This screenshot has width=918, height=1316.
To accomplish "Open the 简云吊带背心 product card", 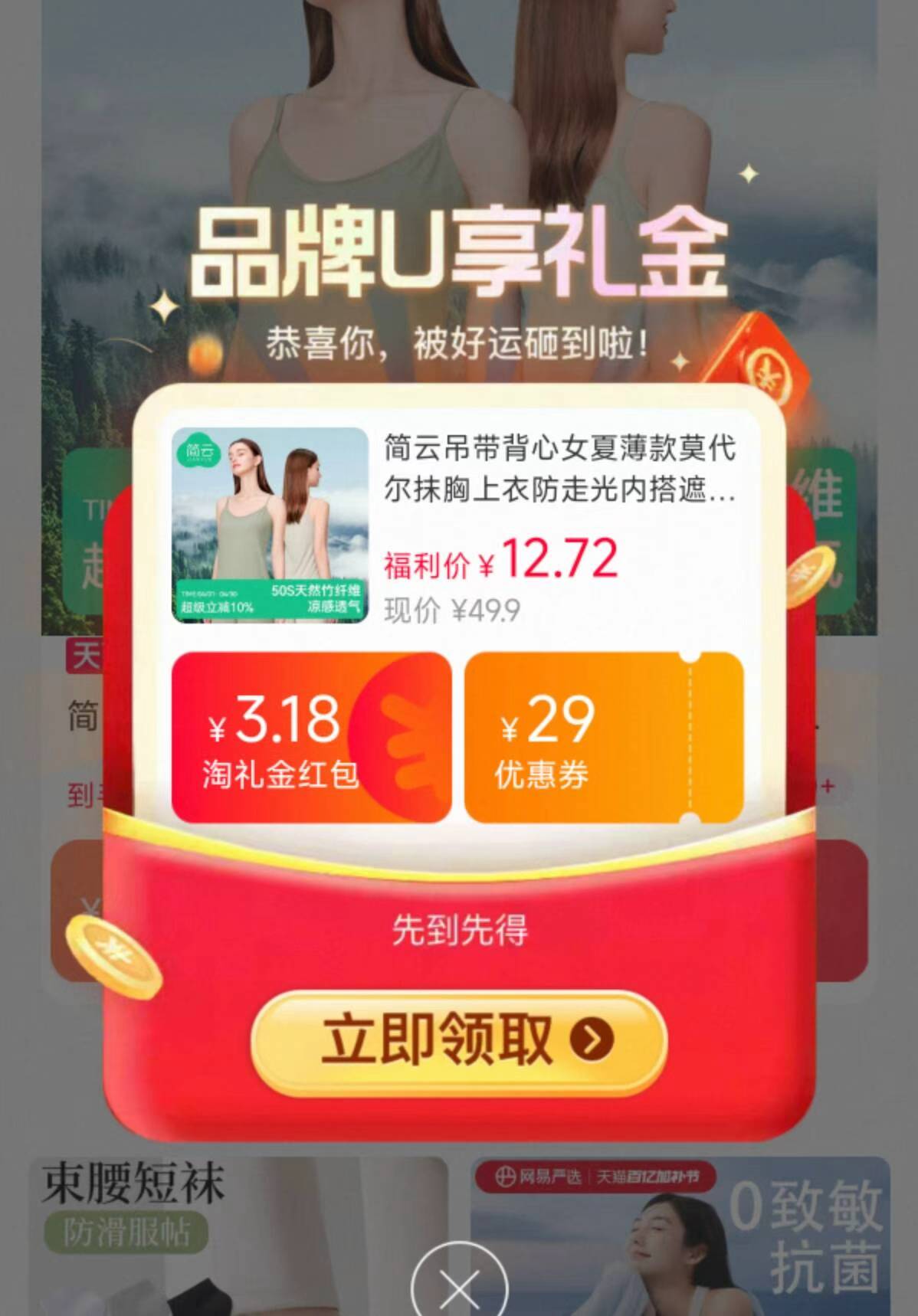I will (x=457, y=525).
